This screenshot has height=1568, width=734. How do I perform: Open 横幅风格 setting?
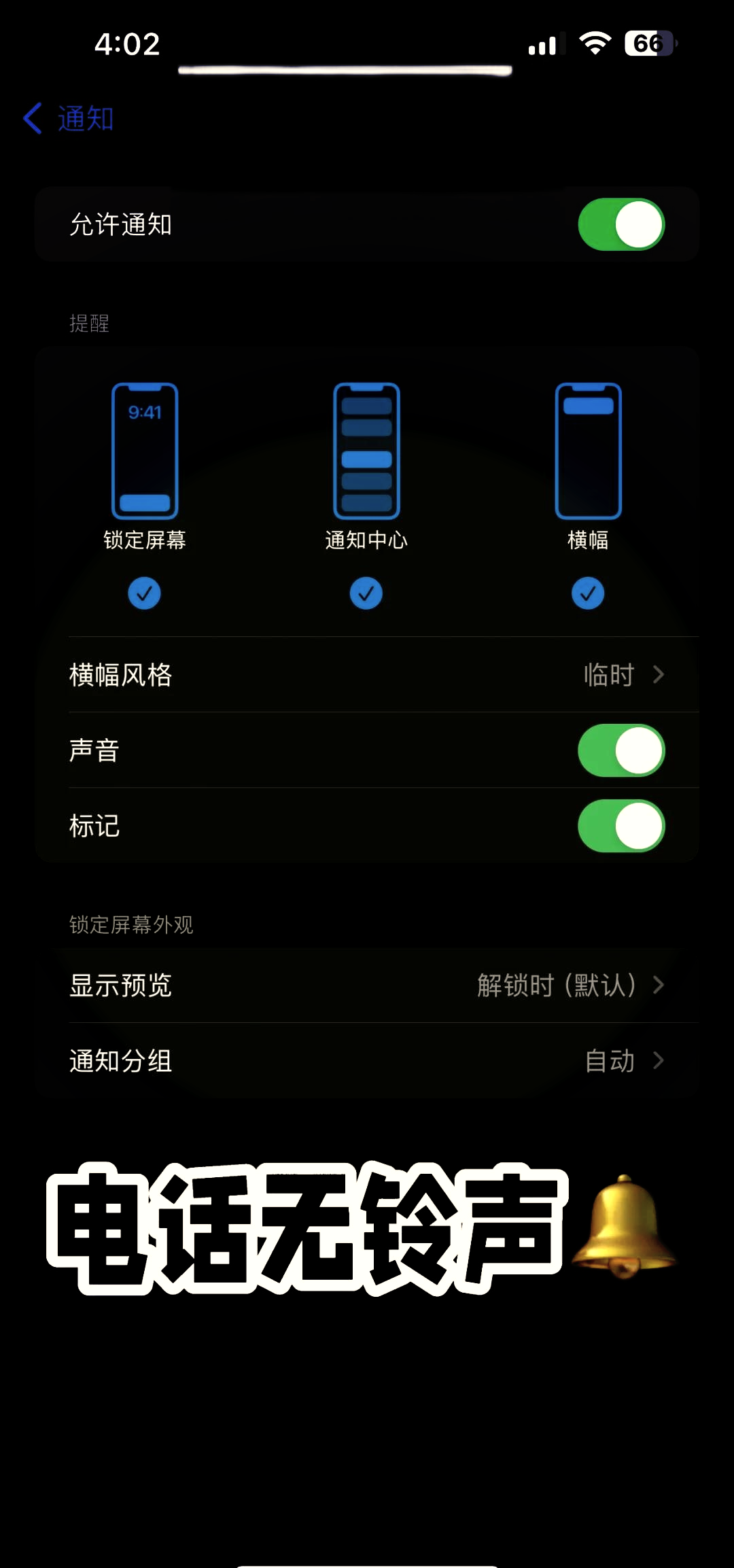[367, 675]
